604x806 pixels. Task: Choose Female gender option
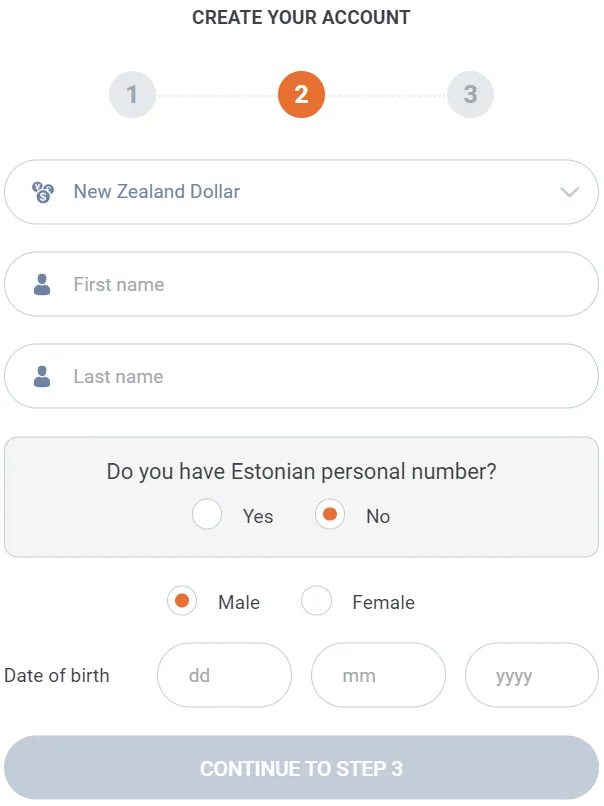click(x=317, y=601)
